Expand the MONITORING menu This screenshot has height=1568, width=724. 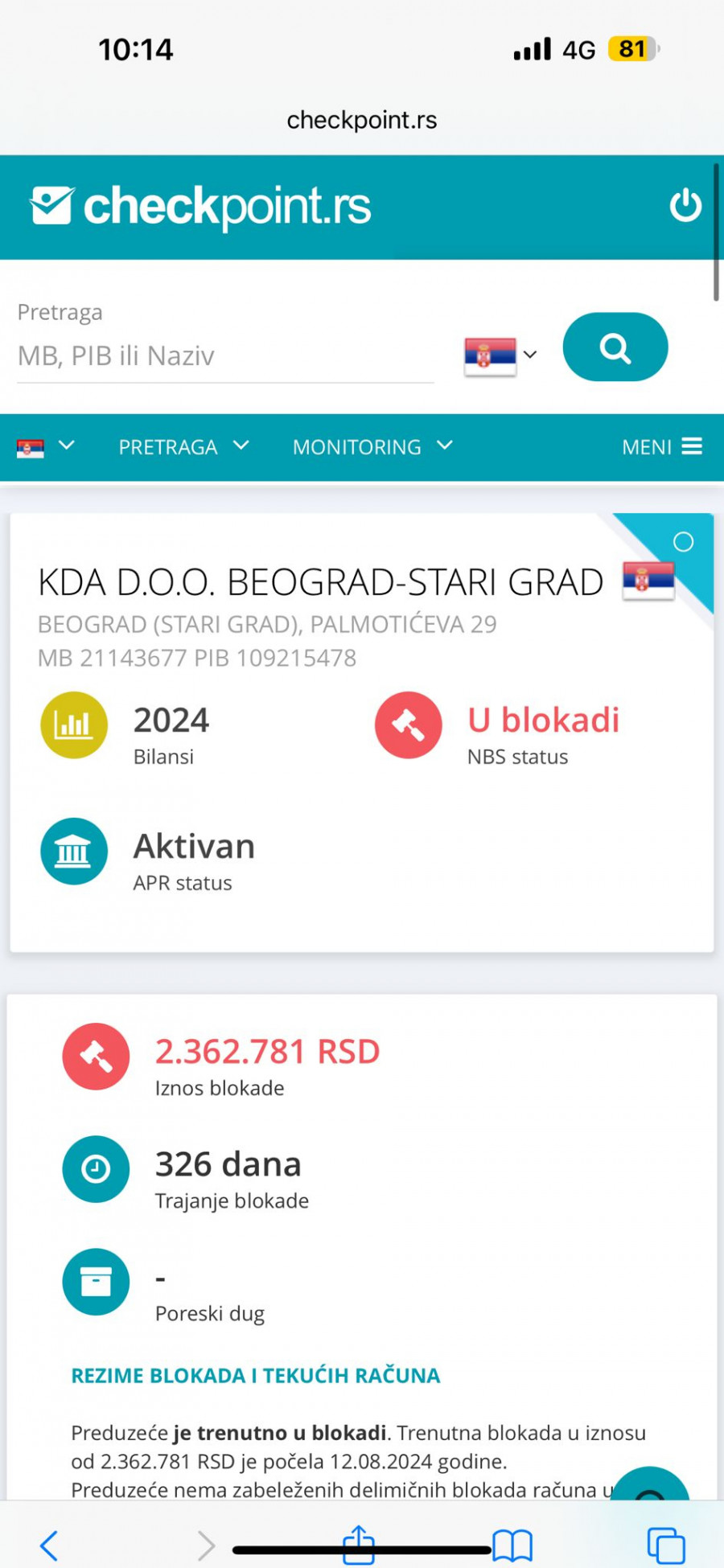(x=372, y=447)
